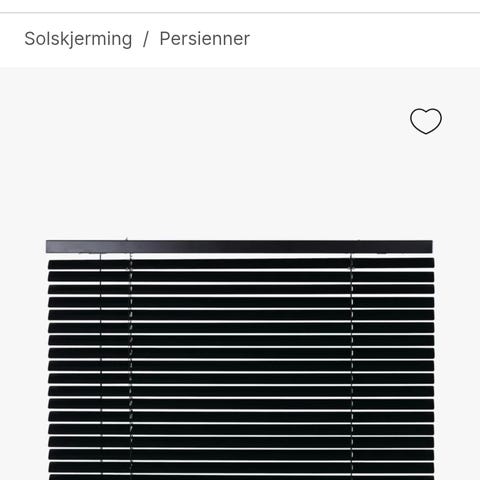The width and height of the screenshot is (480, 480).
Task: Open the black blinds product image
Action: (x=240, y=360)
